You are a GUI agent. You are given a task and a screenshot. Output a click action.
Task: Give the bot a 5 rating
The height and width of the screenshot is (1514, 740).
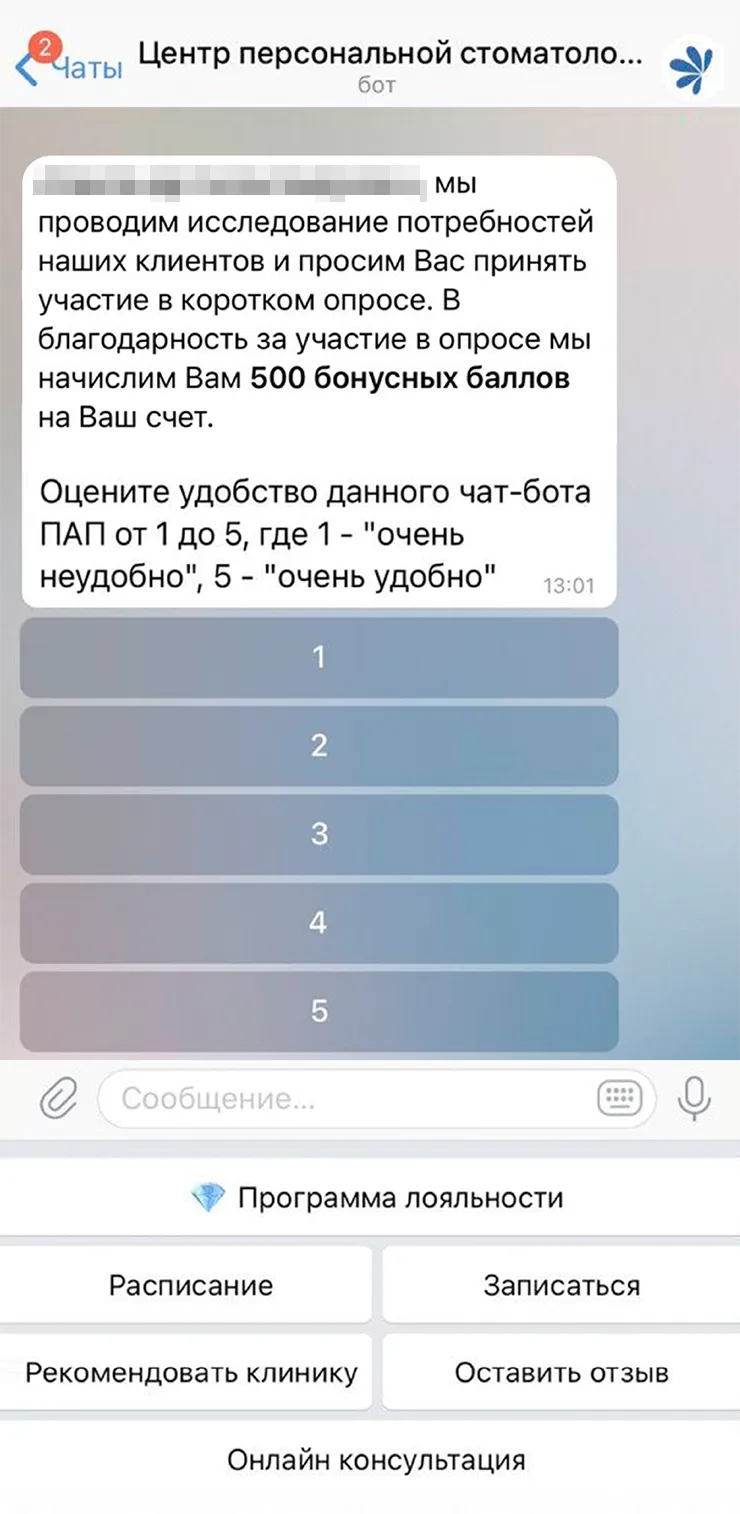319,1011
